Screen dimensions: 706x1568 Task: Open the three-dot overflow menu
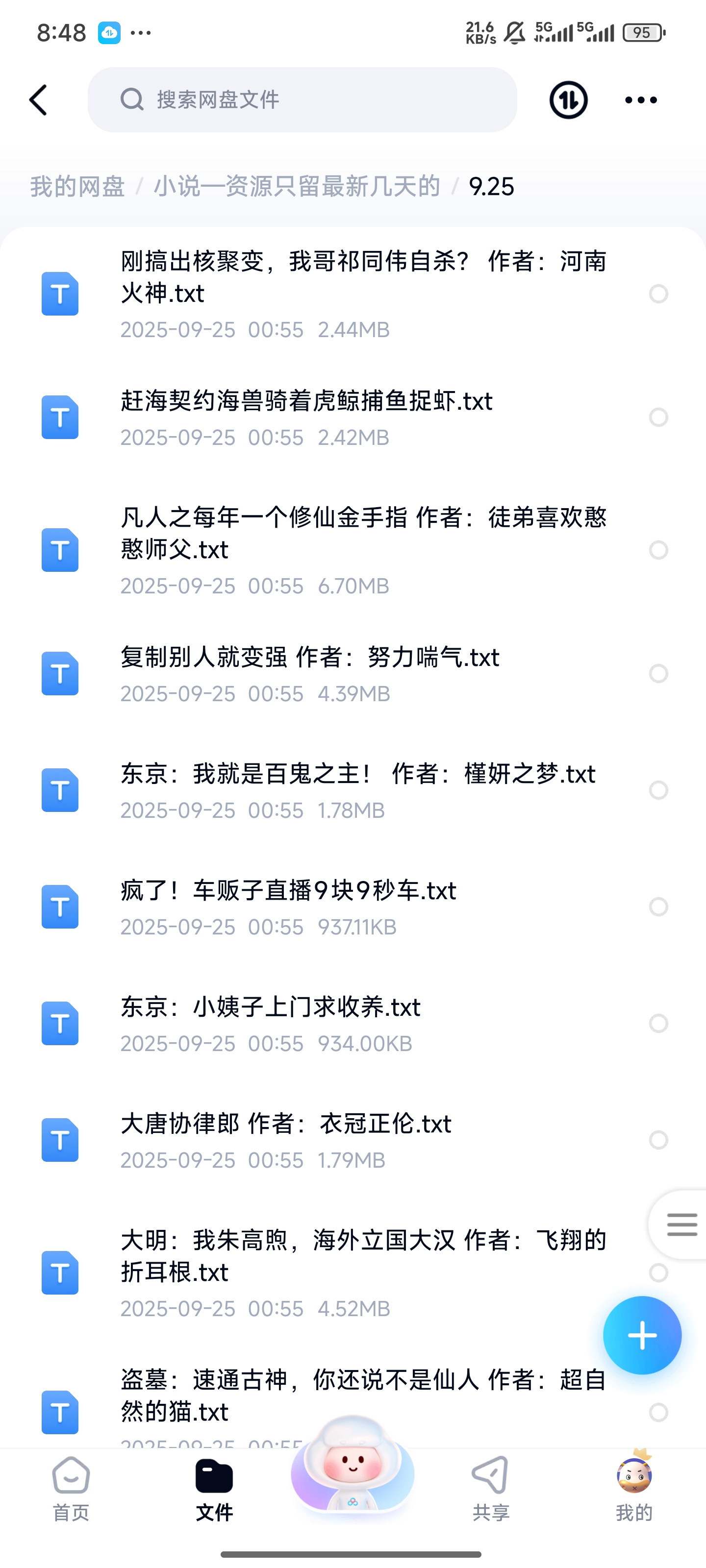click(641, 100)
